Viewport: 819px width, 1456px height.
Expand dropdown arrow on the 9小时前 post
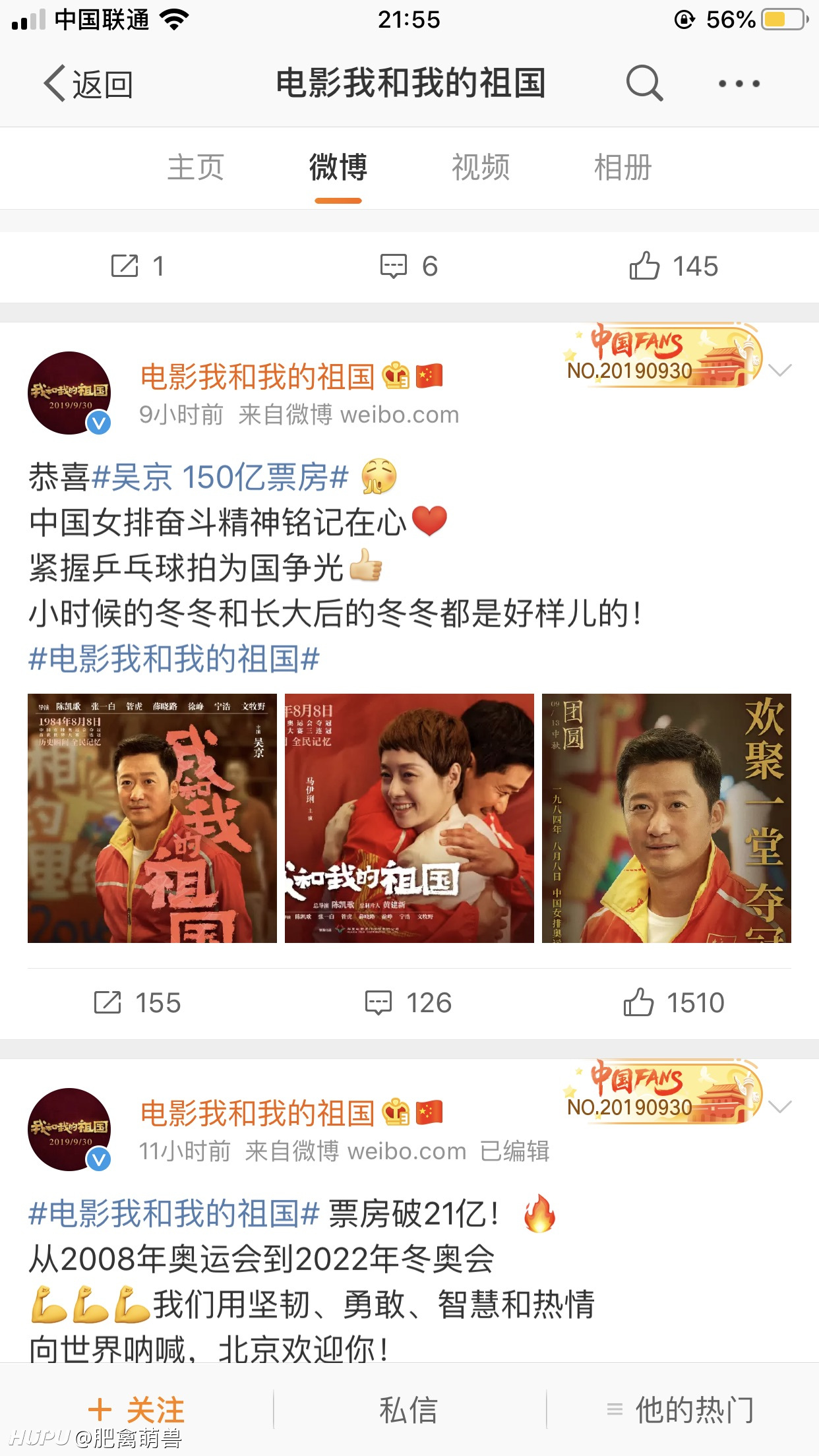pyautogui.click(x=779, y=371)
